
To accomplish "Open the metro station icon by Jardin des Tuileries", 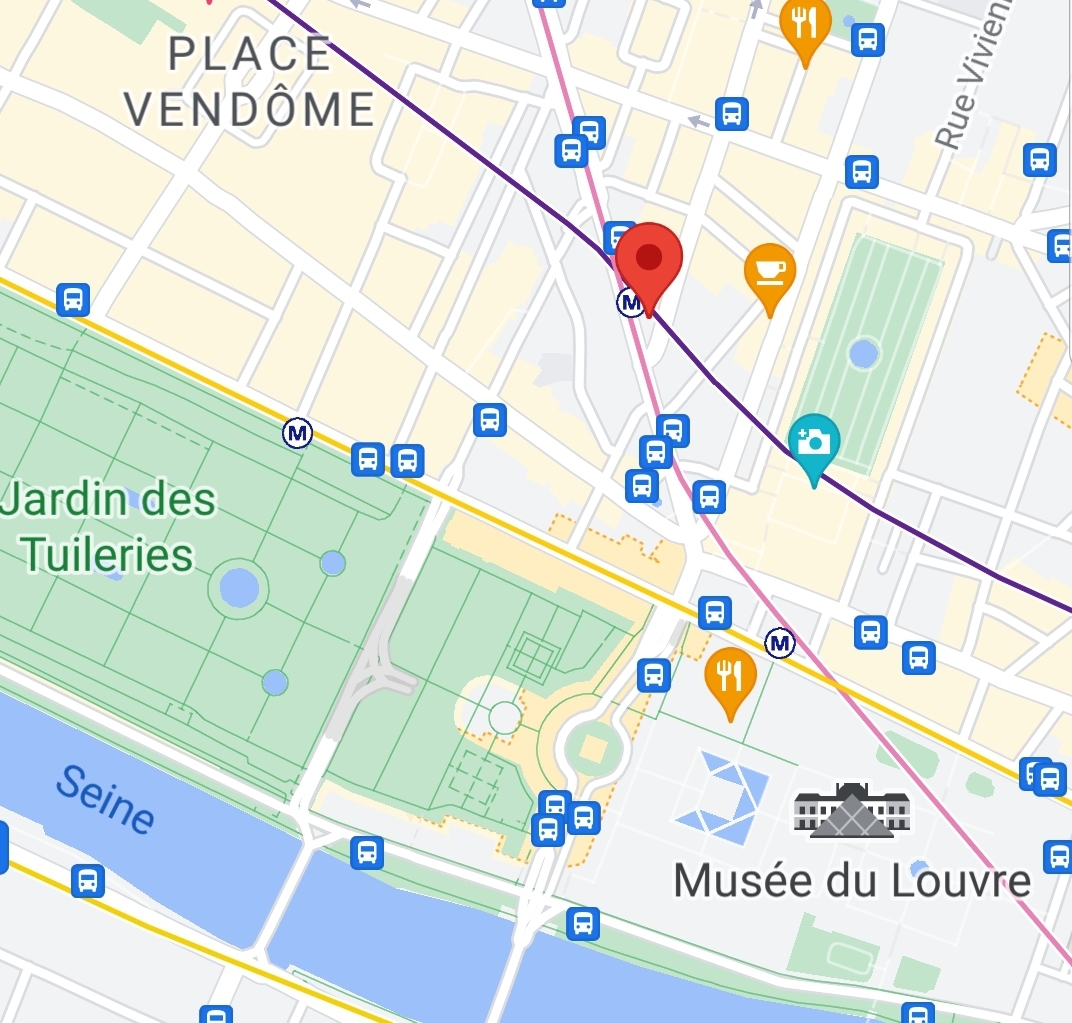I will [297, 433].
